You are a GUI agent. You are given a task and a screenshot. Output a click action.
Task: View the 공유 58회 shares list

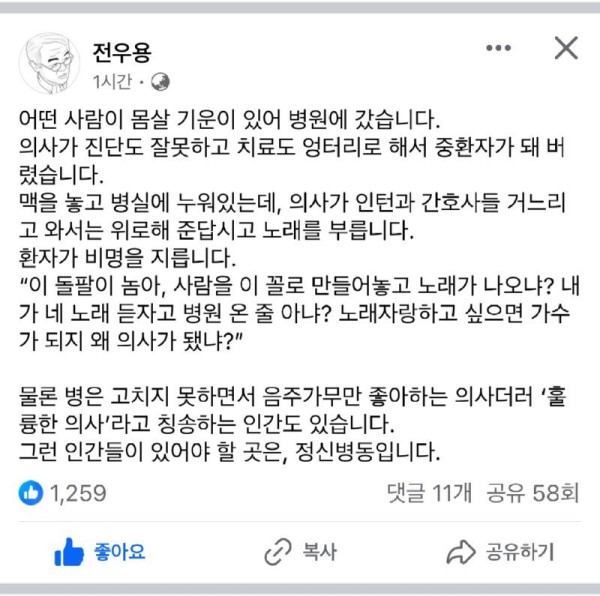[521, 492]
